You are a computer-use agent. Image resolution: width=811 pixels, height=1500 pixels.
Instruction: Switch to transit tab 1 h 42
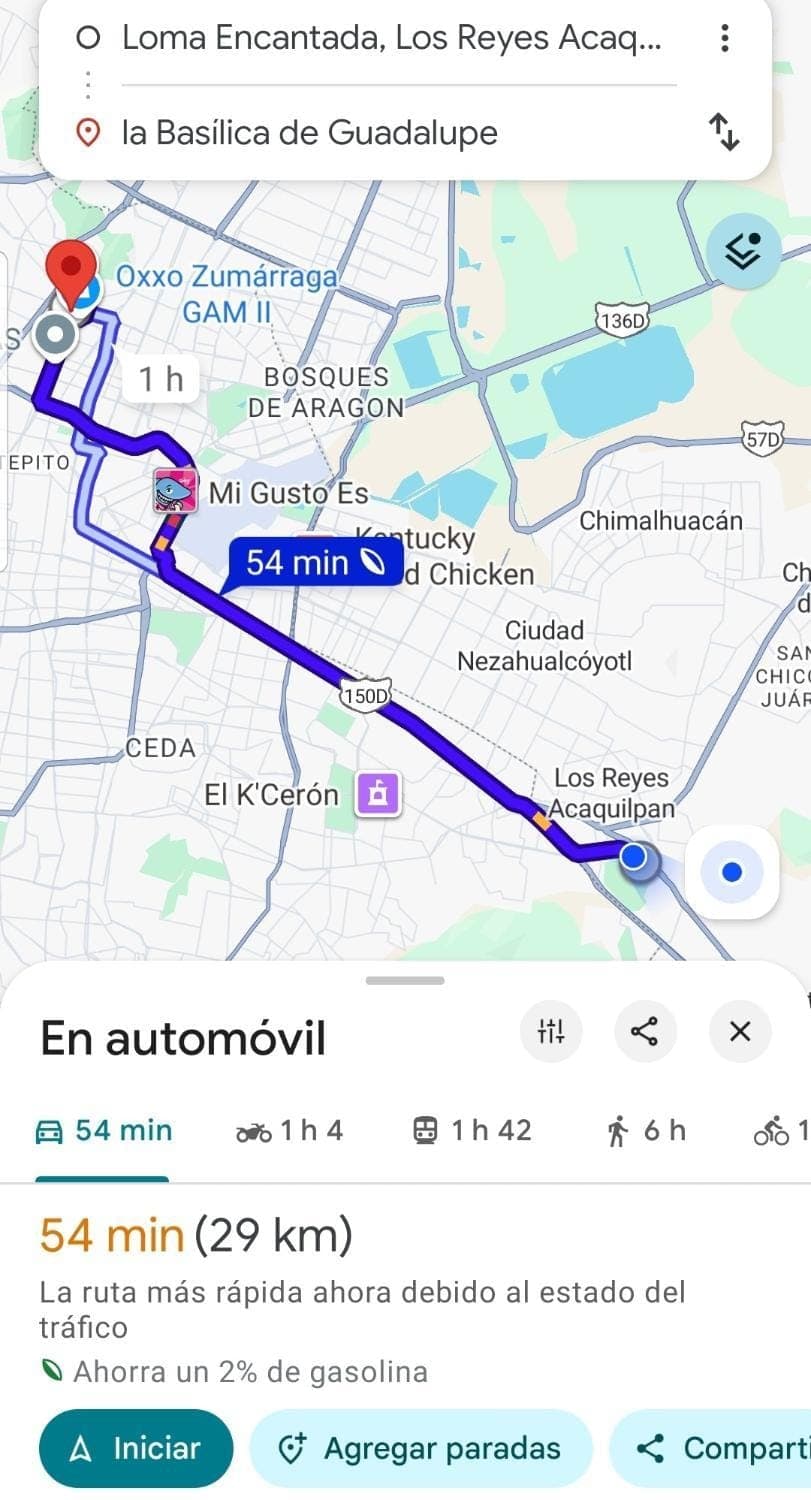point(472,1131)
